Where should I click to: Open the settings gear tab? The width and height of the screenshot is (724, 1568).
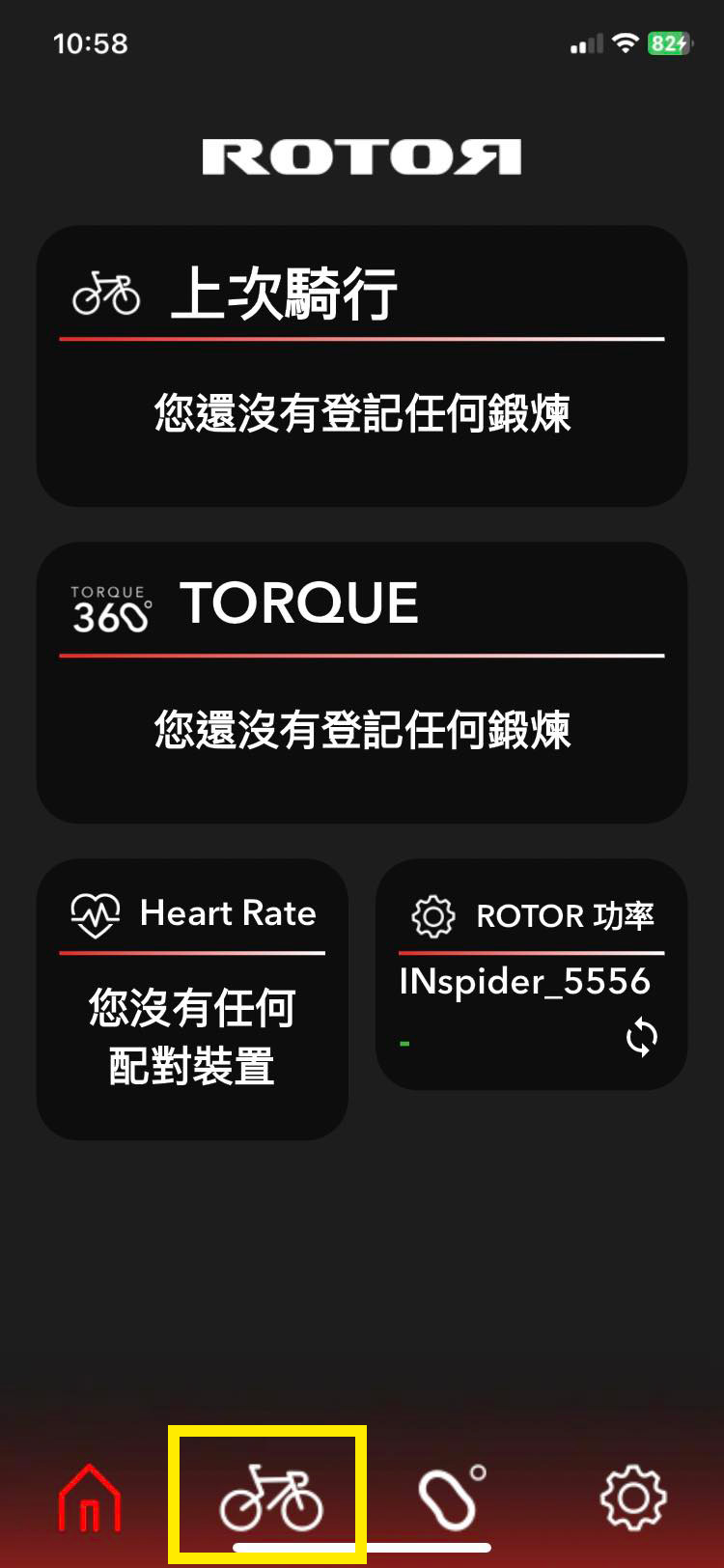pos(632,1498)
